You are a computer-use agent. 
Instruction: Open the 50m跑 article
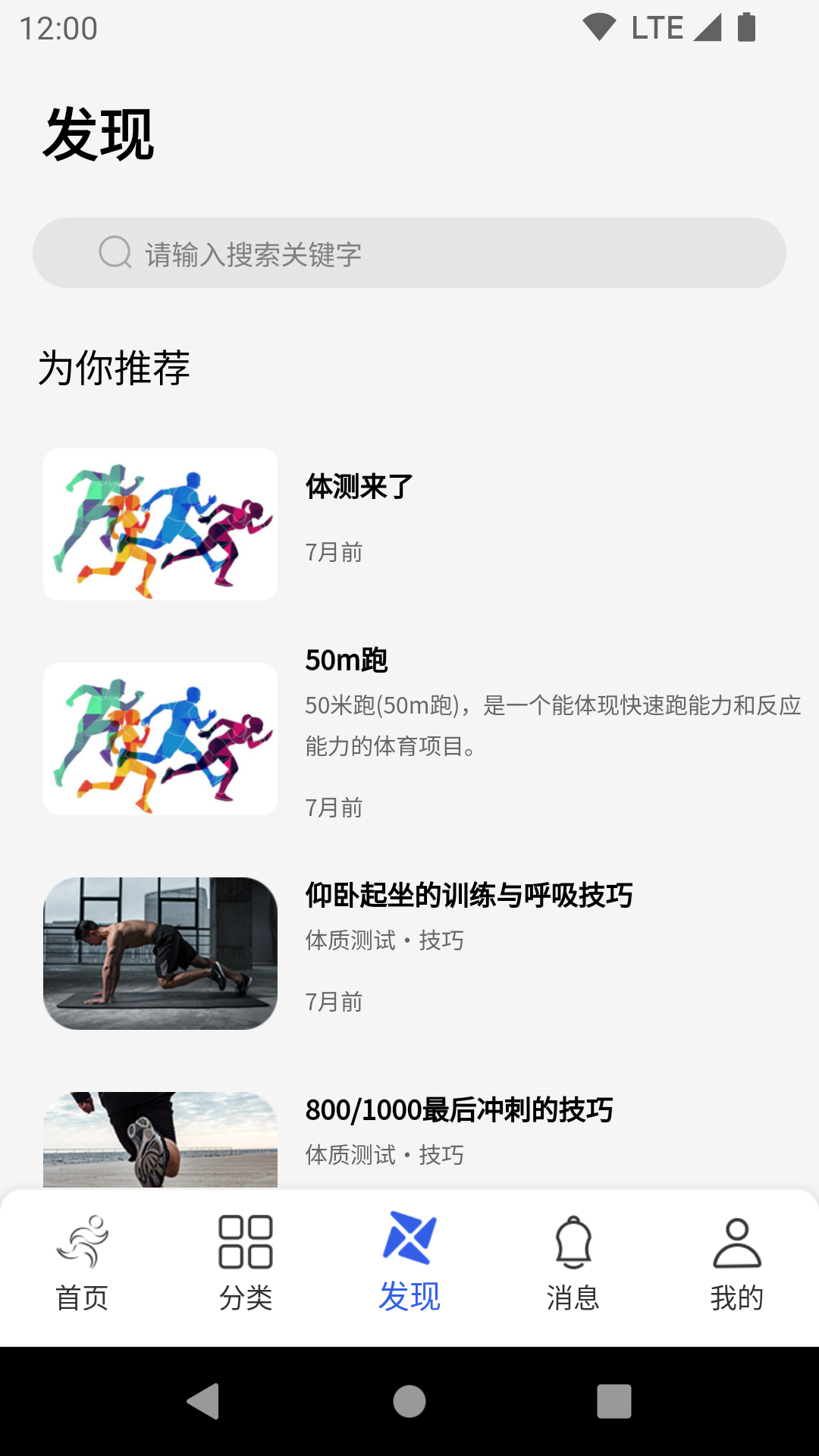(346, 661)
